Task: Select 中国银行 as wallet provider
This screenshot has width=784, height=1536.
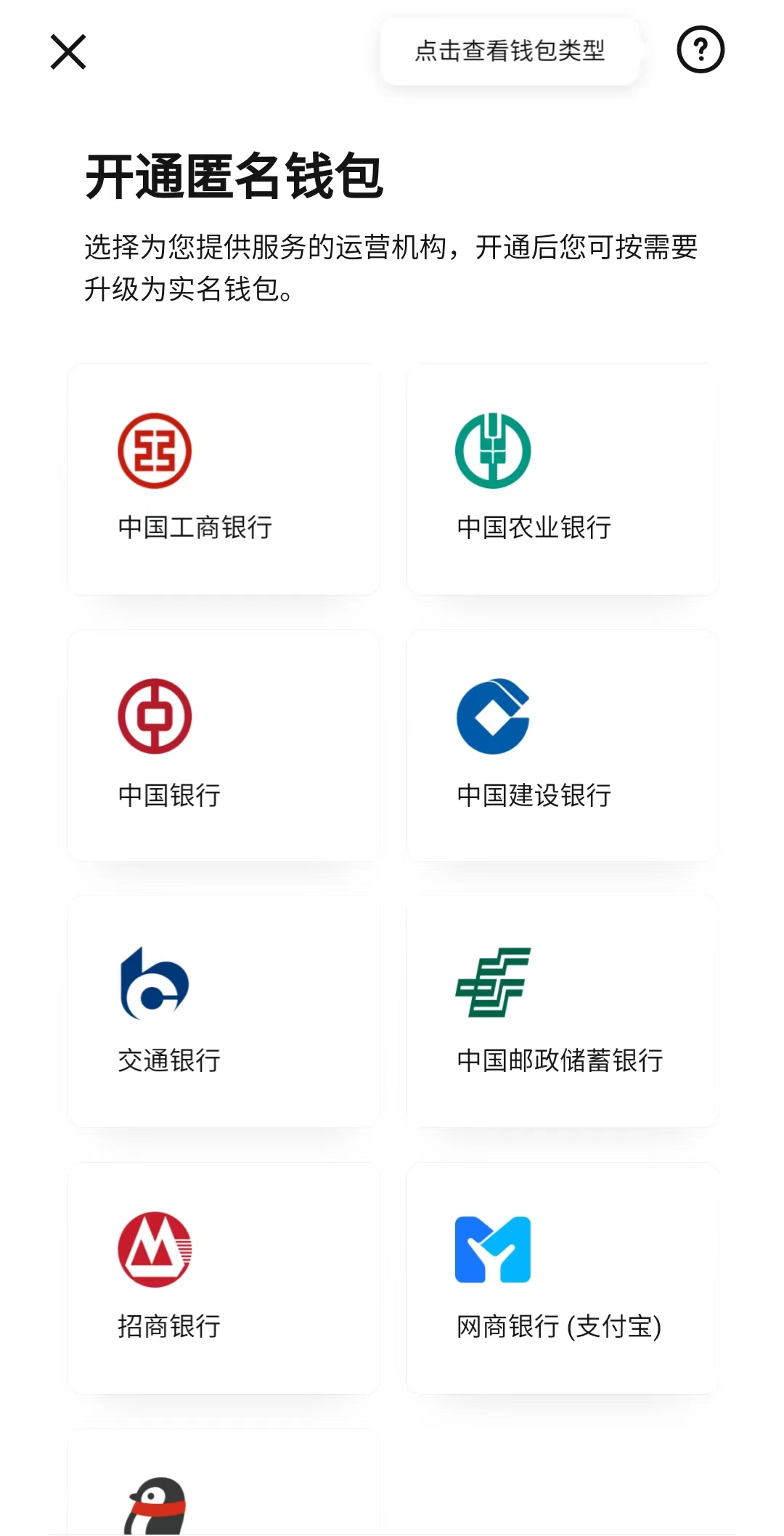Action: pyautogui.click(x=224, y=745)
